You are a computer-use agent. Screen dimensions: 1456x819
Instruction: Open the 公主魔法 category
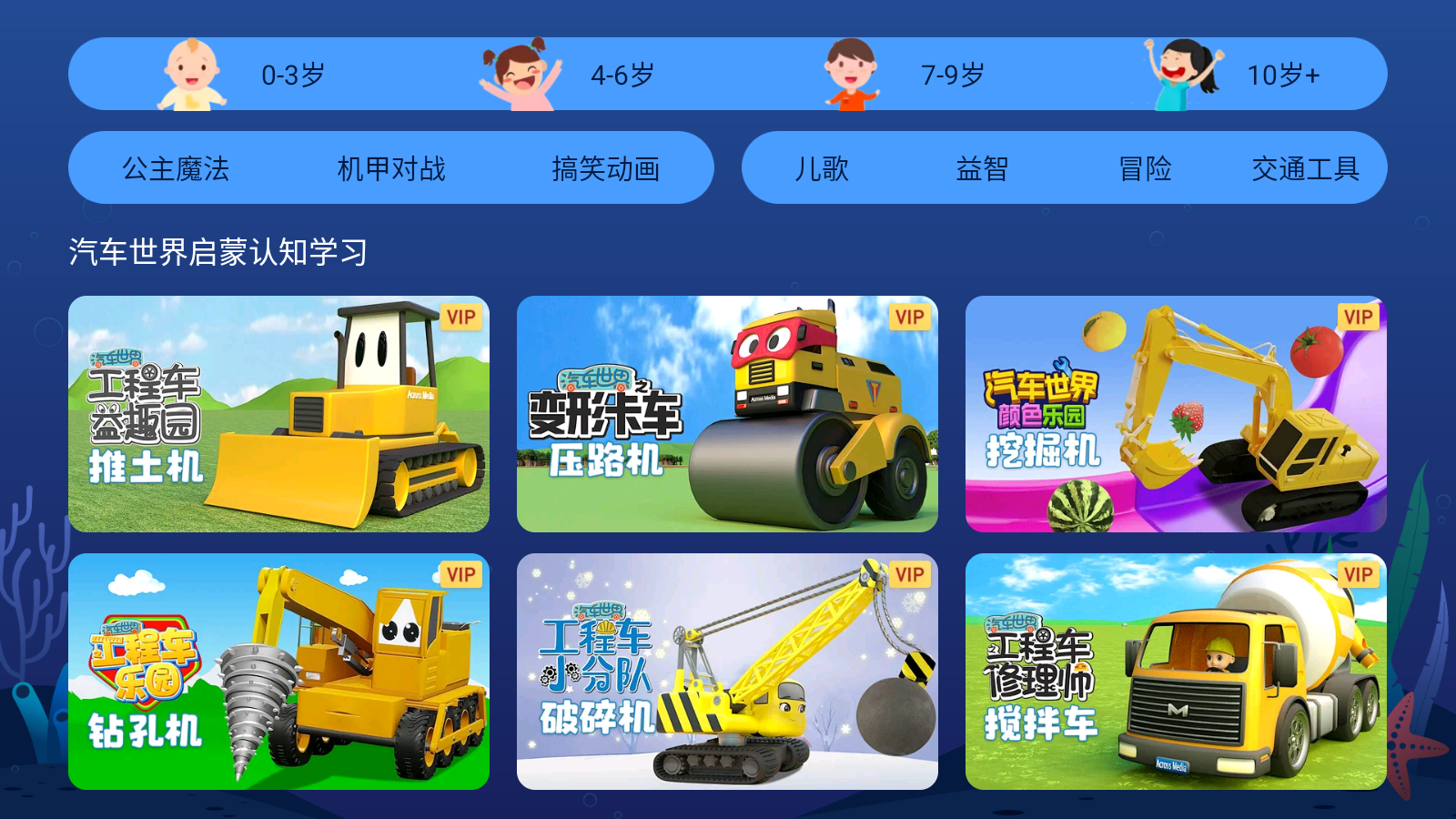(x=176, y=168)
